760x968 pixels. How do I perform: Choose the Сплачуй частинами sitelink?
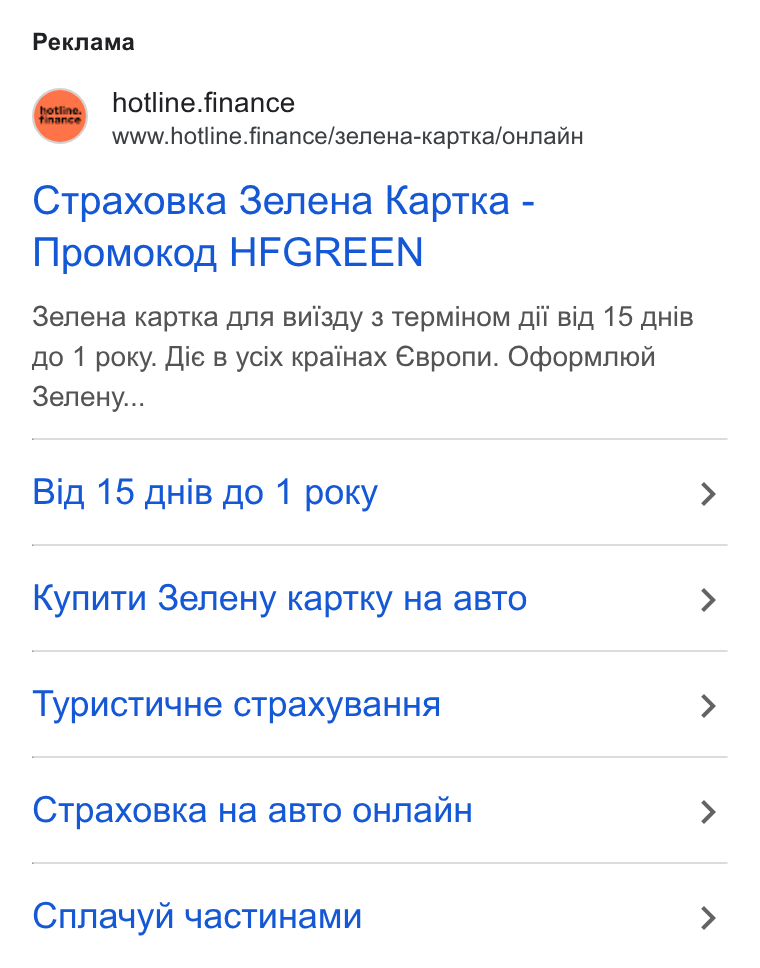(x=380, y=916)
